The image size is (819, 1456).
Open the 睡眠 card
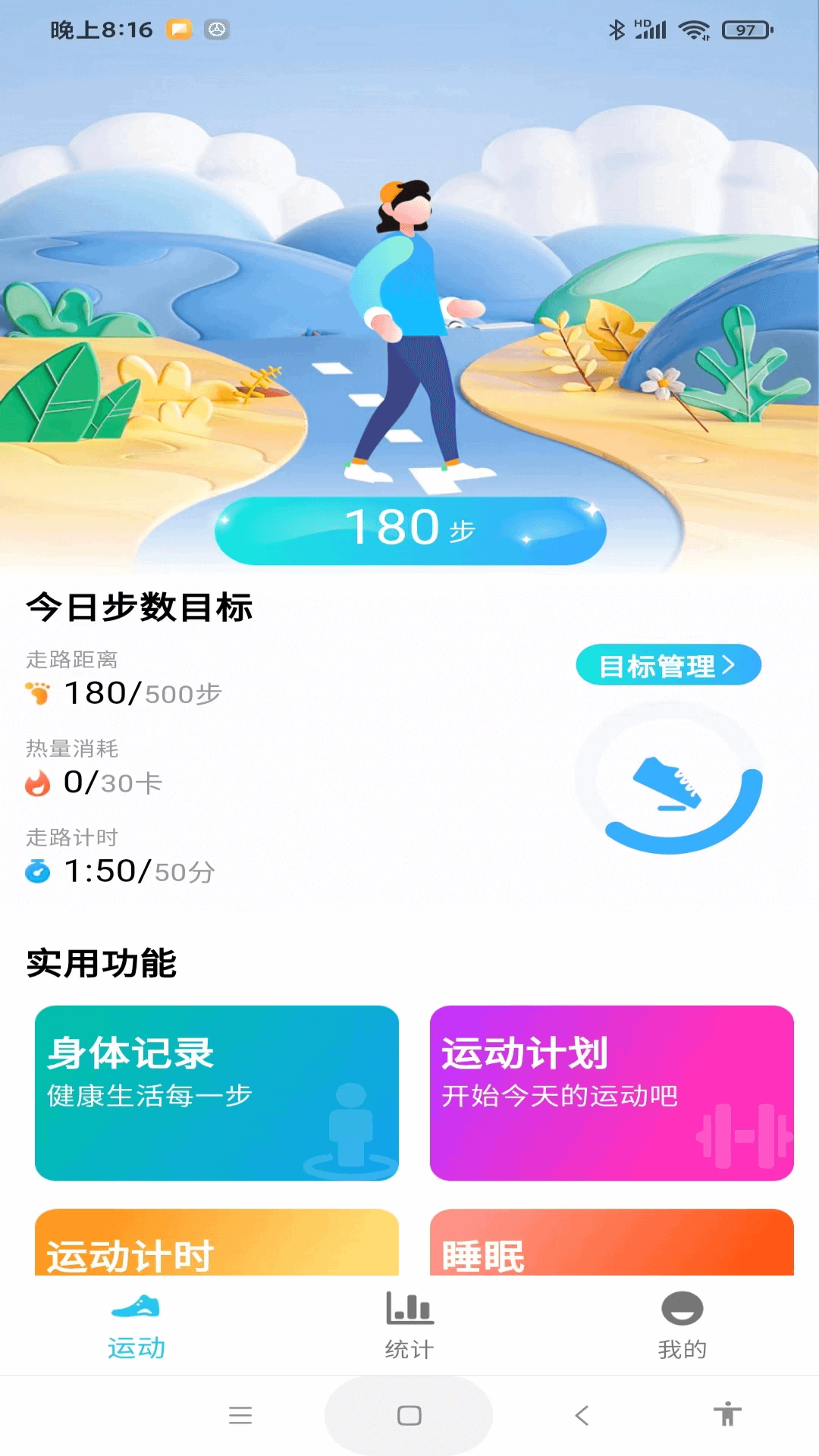click(611, 1244)
